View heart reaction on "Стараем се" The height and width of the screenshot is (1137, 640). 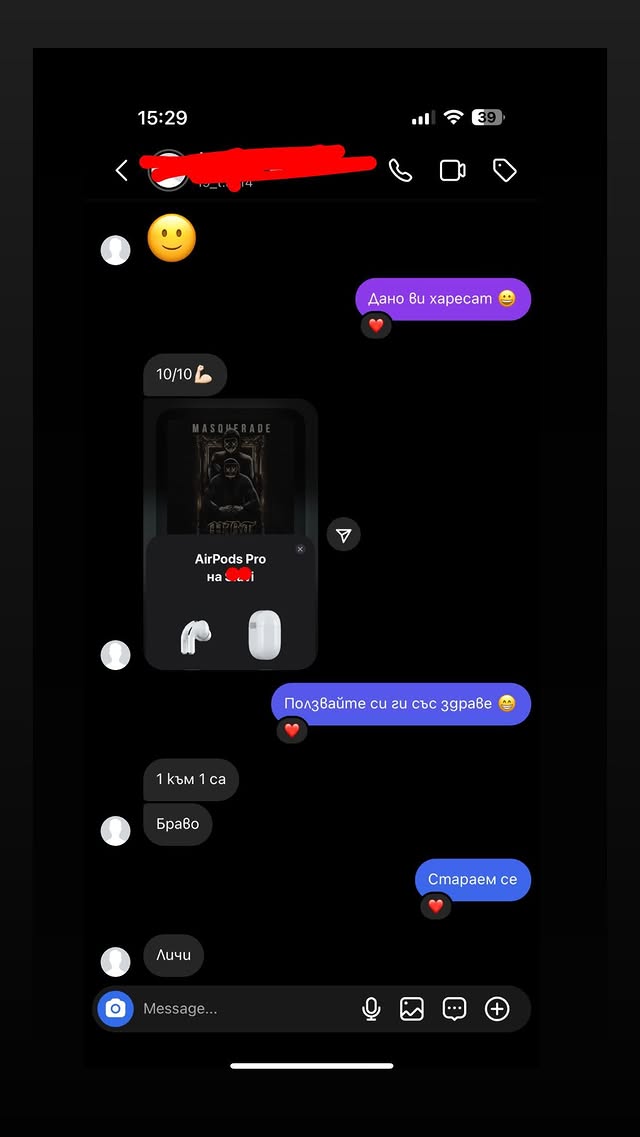[x=436, y=906]
